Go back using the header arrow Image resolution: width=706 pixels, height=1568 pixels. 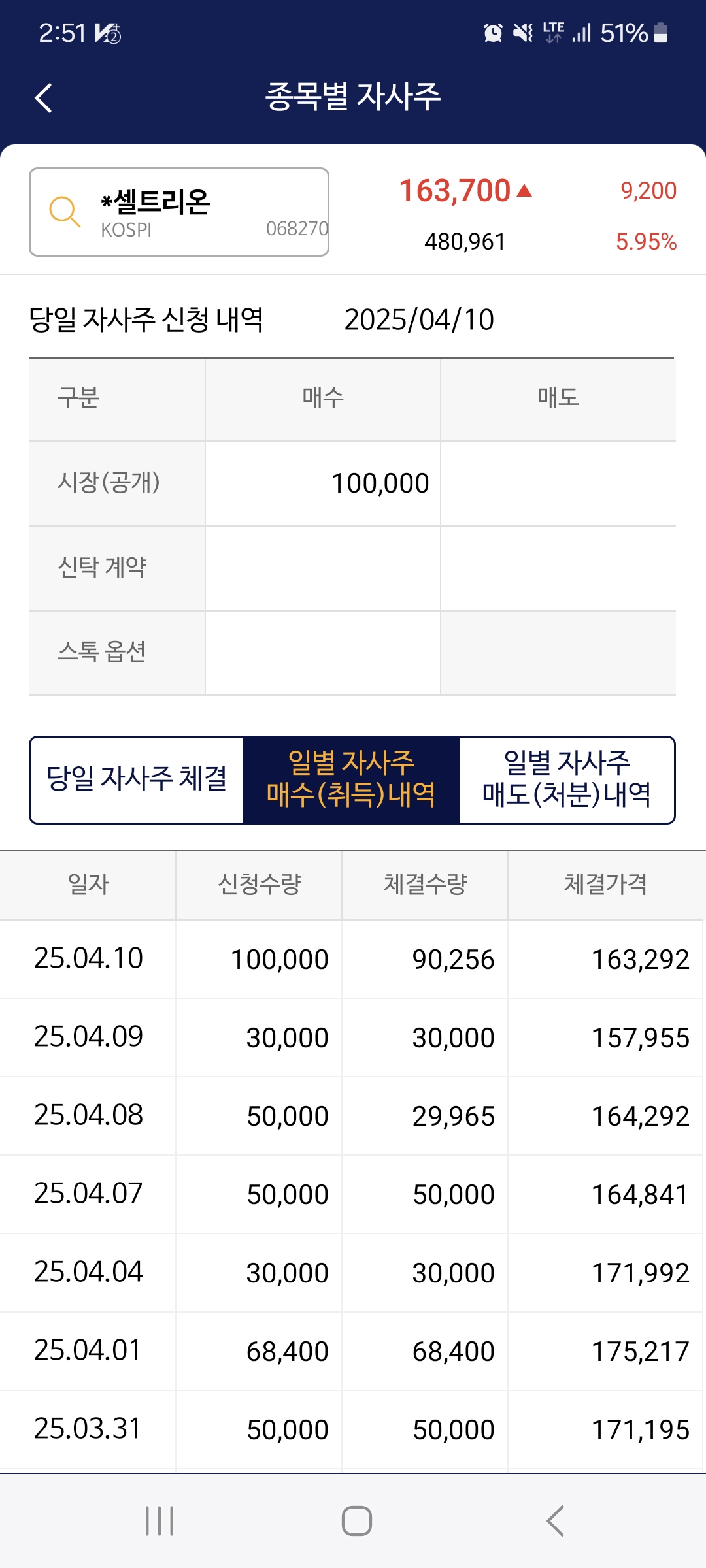pyautogui.click(x=43, y=98)
